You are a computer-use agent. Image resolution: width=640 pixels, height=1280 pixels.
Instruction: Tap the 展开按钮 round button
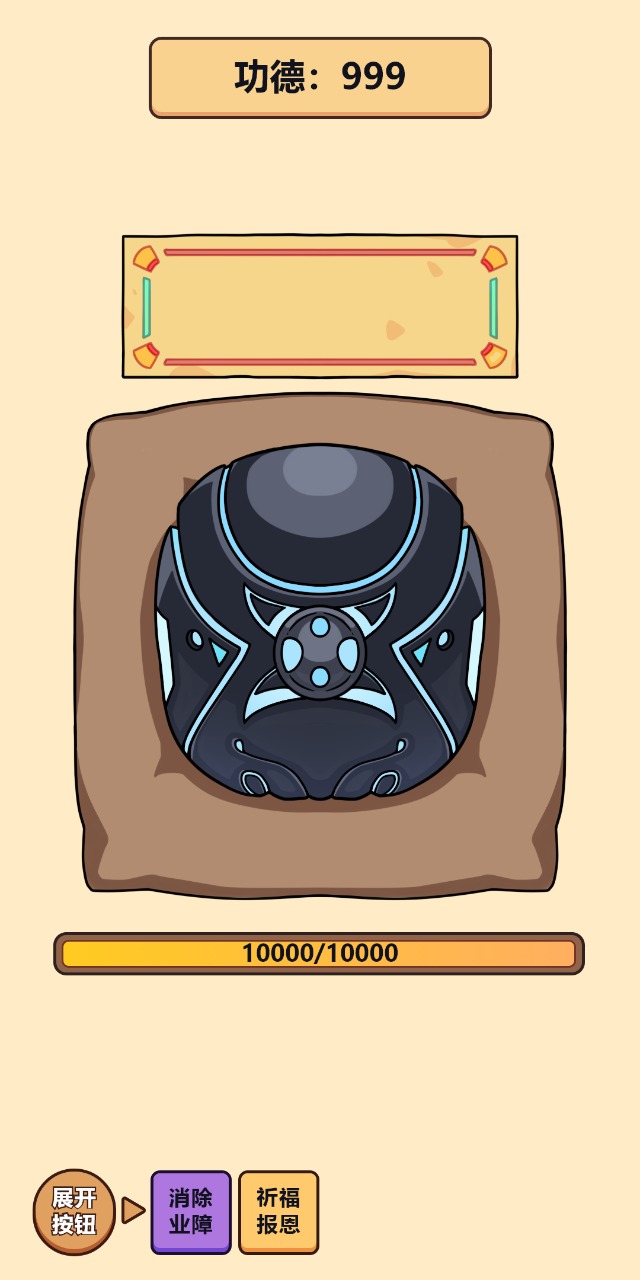click(x=74, y=1211)
